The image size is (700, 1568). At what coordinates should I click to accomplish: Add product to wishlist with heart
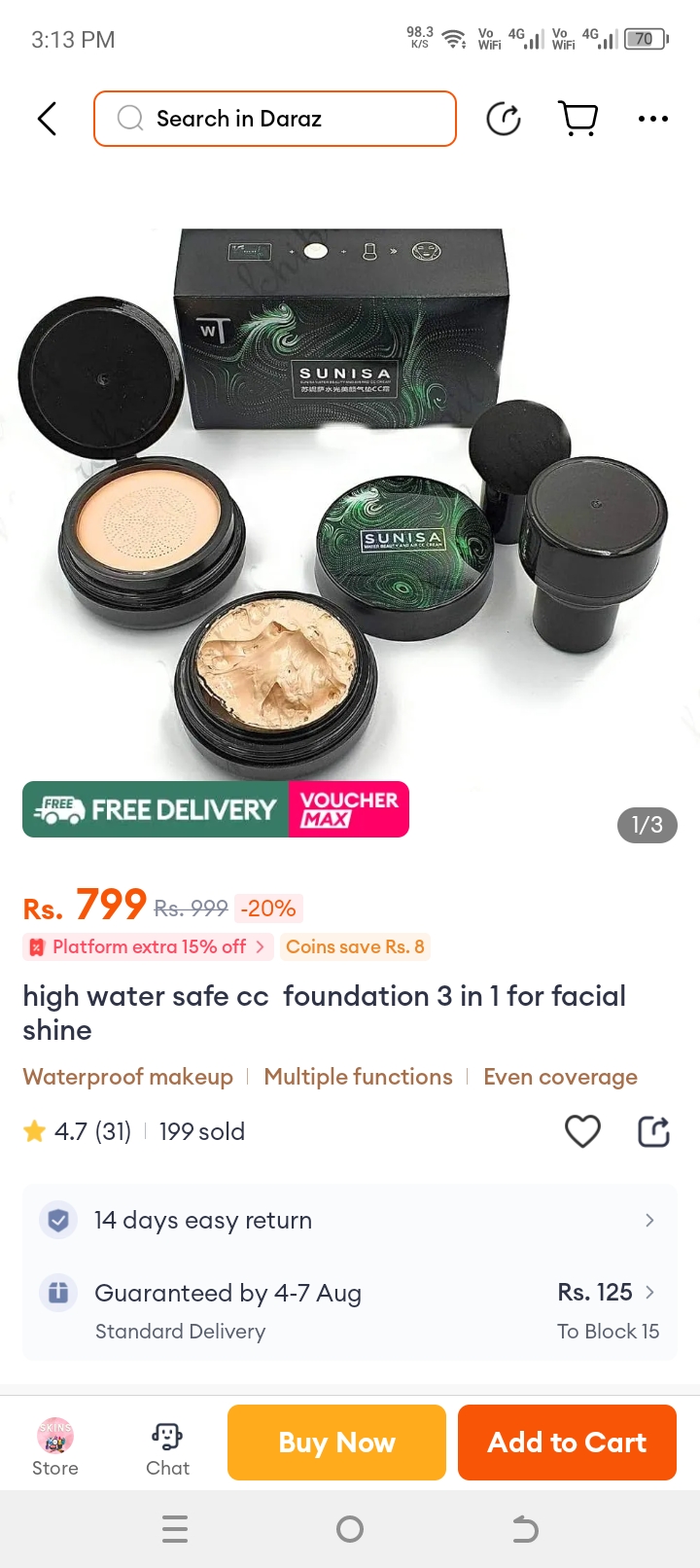pos(582,1131)
